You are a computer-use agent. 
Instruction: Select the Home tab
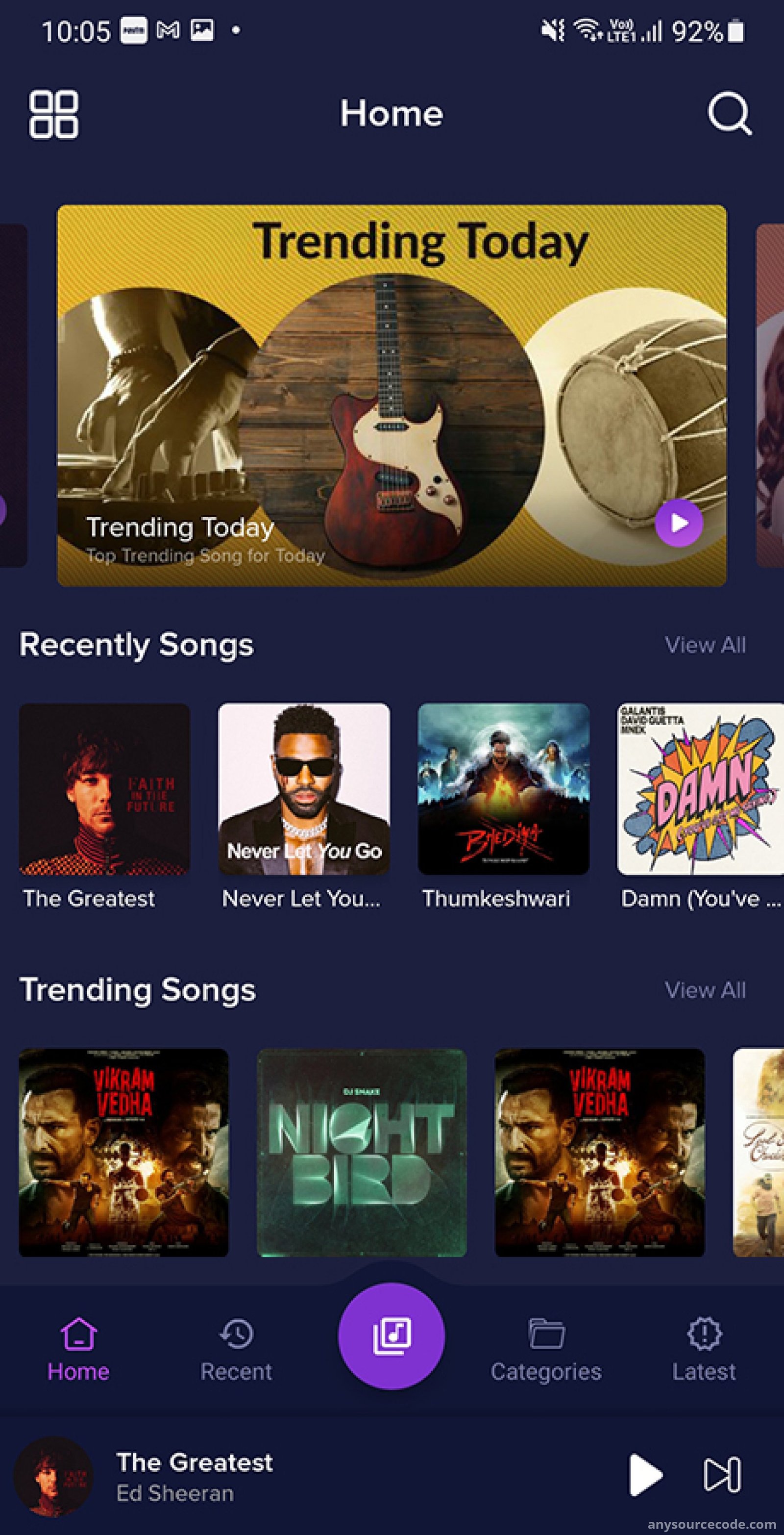click(x=78, y=1349)
